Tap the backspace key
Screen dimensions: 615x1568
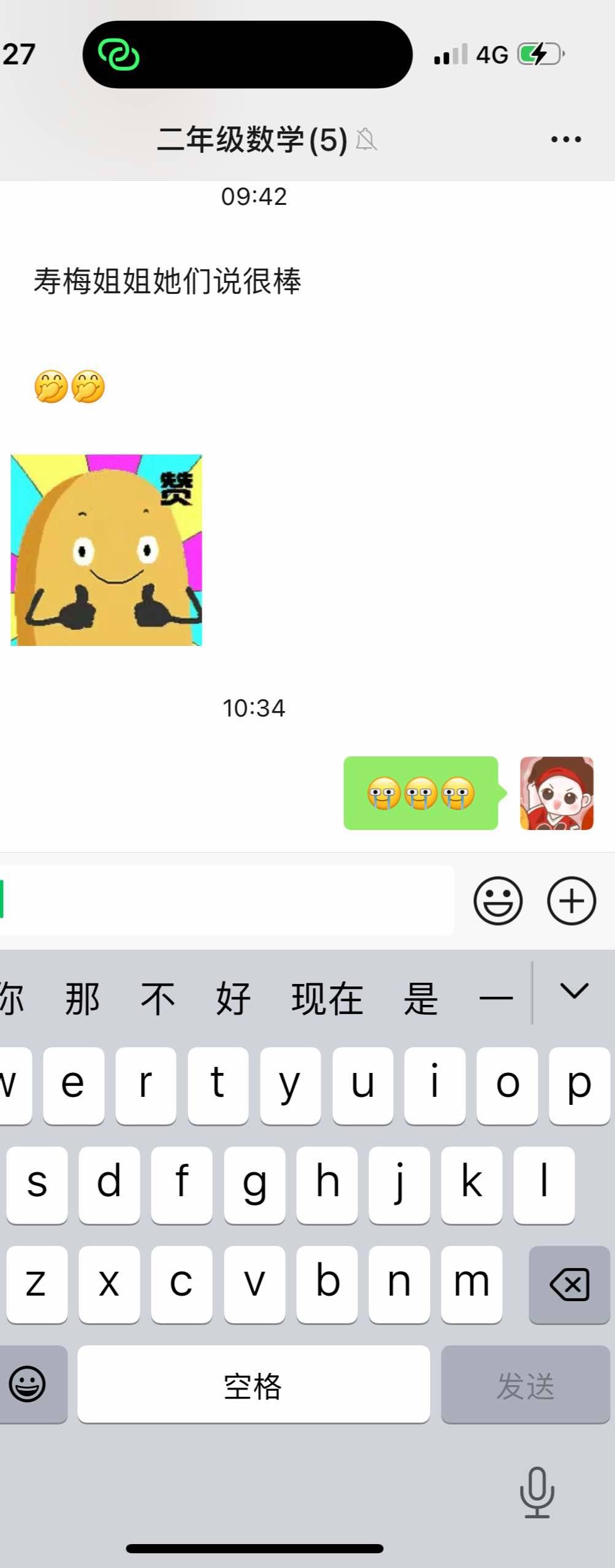tap(569, 1284)
